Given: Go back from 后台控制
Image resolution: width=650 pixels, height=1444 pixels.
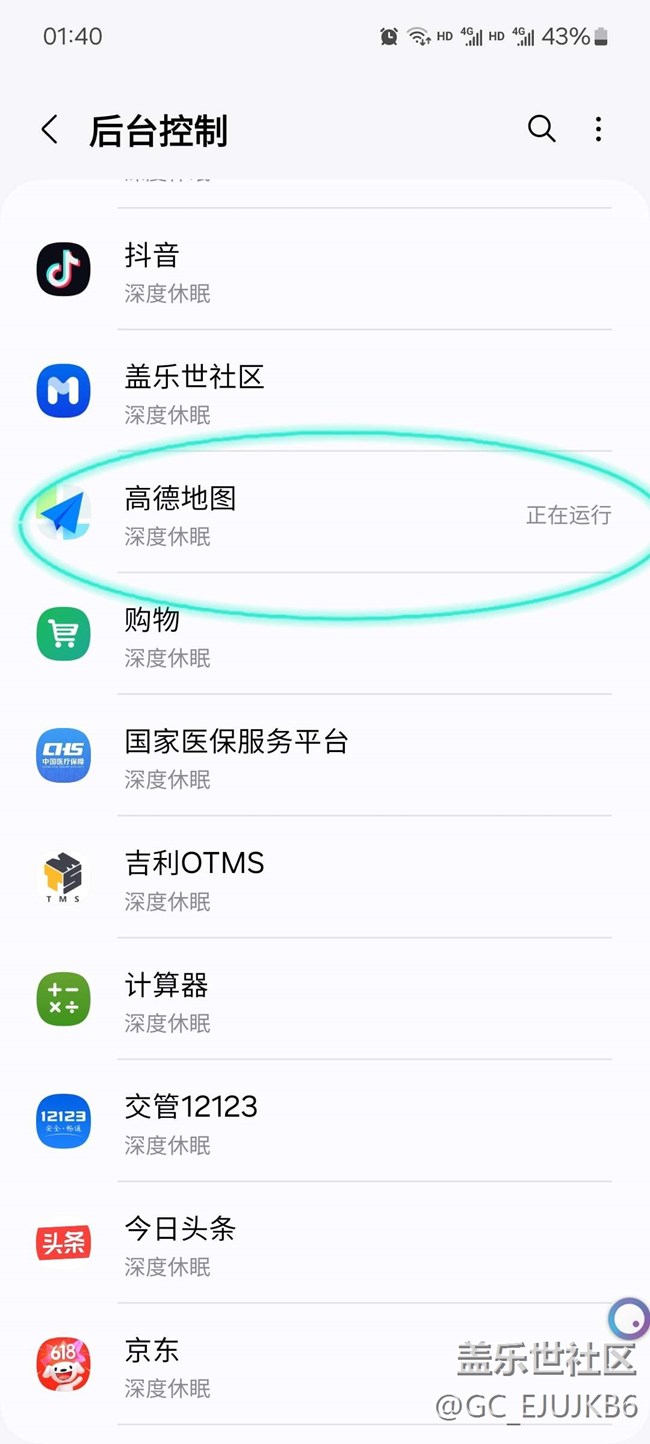Looking at the screenshot, I should 49,130.
